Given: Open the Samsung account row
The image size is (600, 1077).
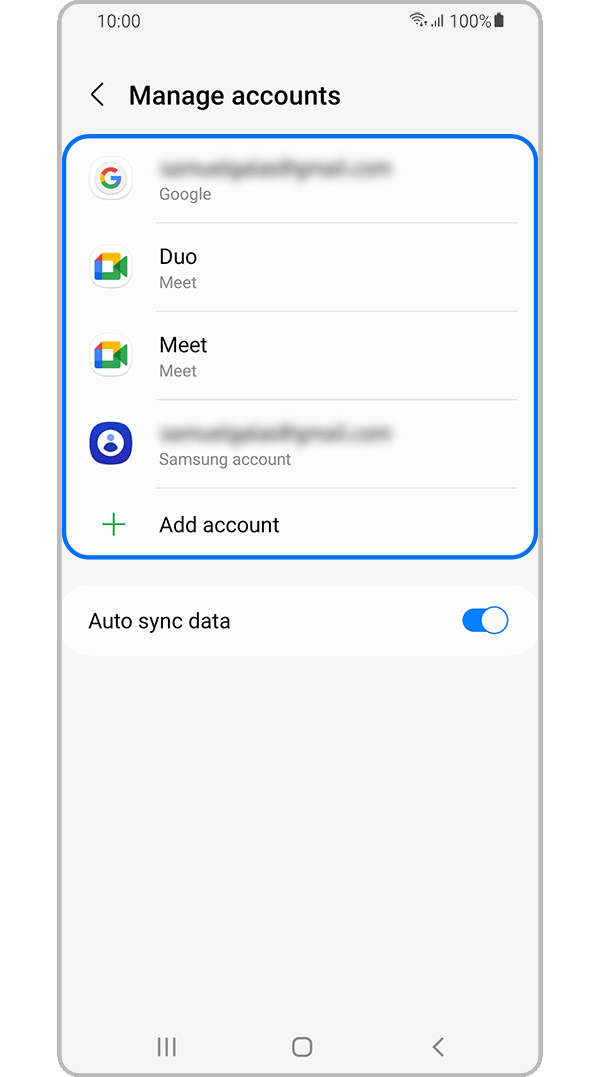Looking at the screenshot, I should click(x=300, y=445).
